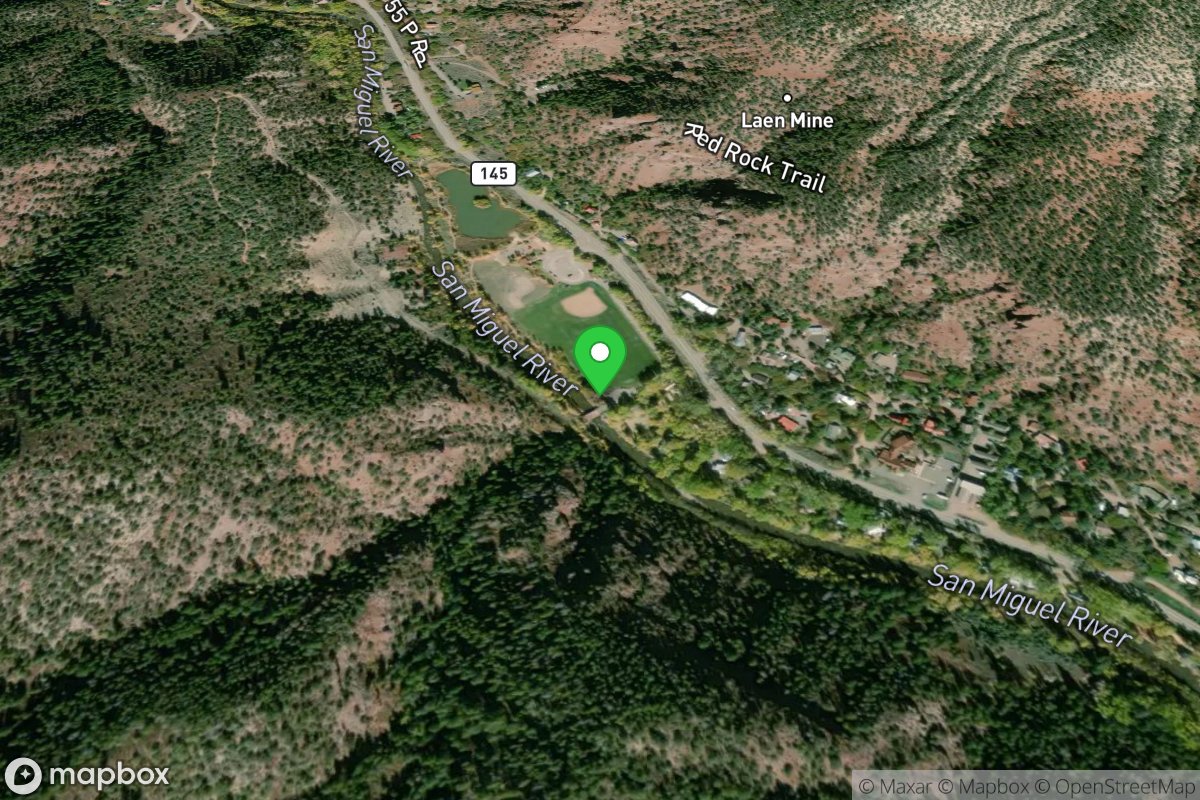This screenshot has width=1200, height=800.
Task: Open the © Maxar attribution link
Action: (895, 786)
